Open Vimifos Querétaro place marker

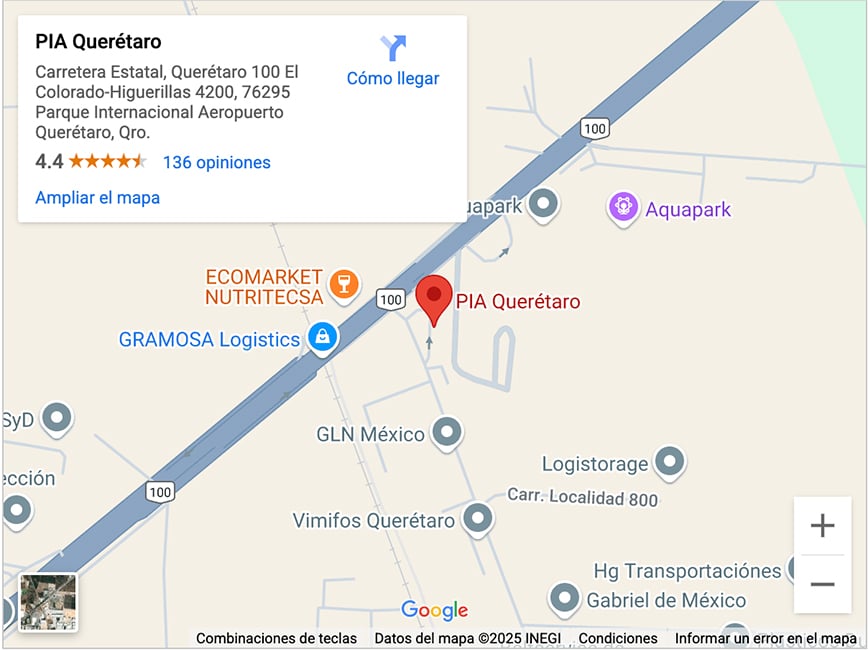[x=478, y=518]
